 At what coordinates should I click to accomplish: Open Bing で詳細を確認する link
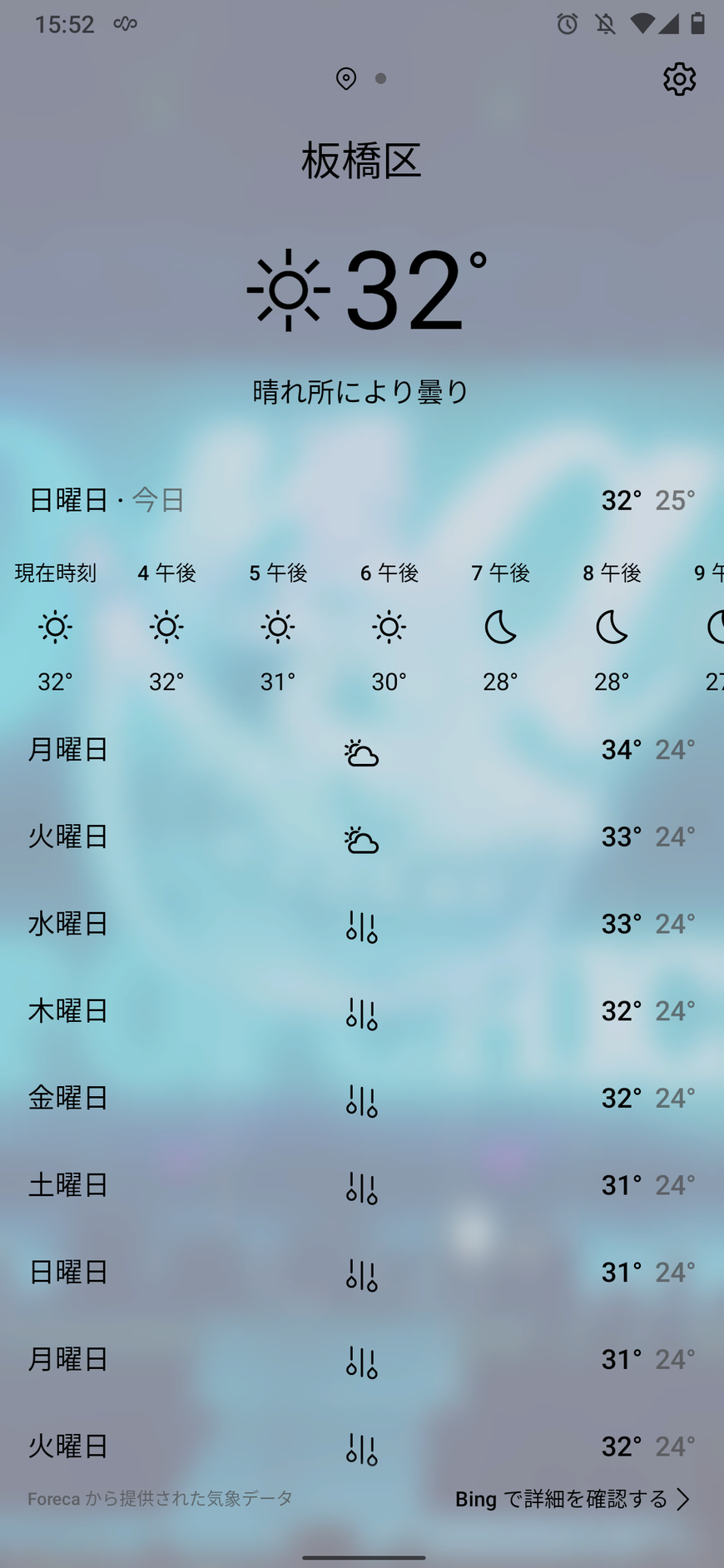click(x=573, y=1499)
